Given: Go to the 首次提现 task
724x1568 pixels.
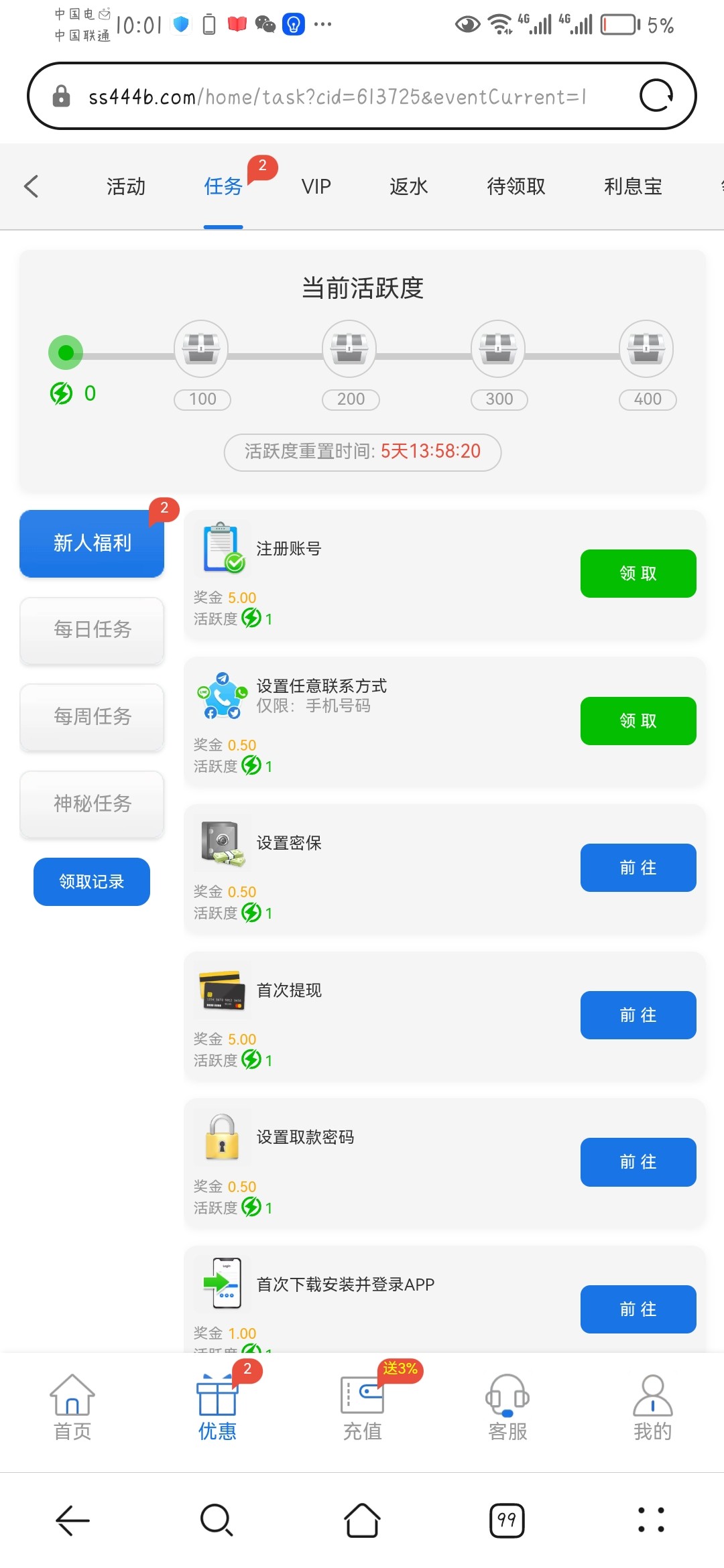Looking at the screenshot, I should coord(638,1015).
